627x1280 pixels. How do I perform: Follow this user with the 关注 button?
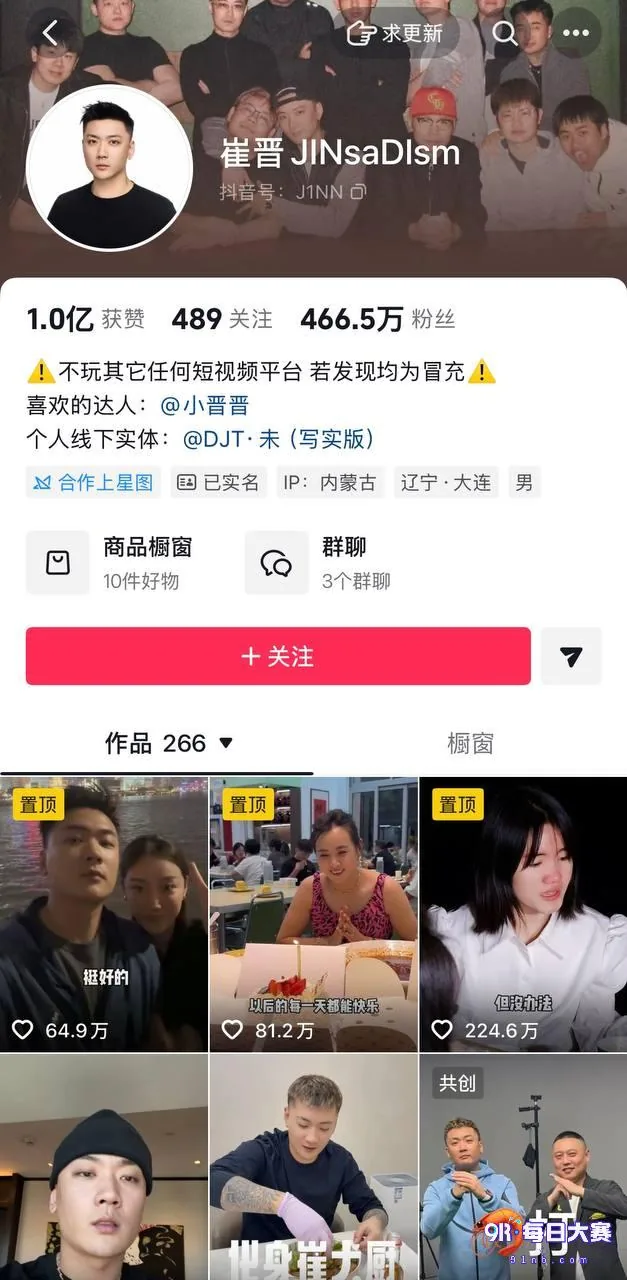tap(278, 656)
